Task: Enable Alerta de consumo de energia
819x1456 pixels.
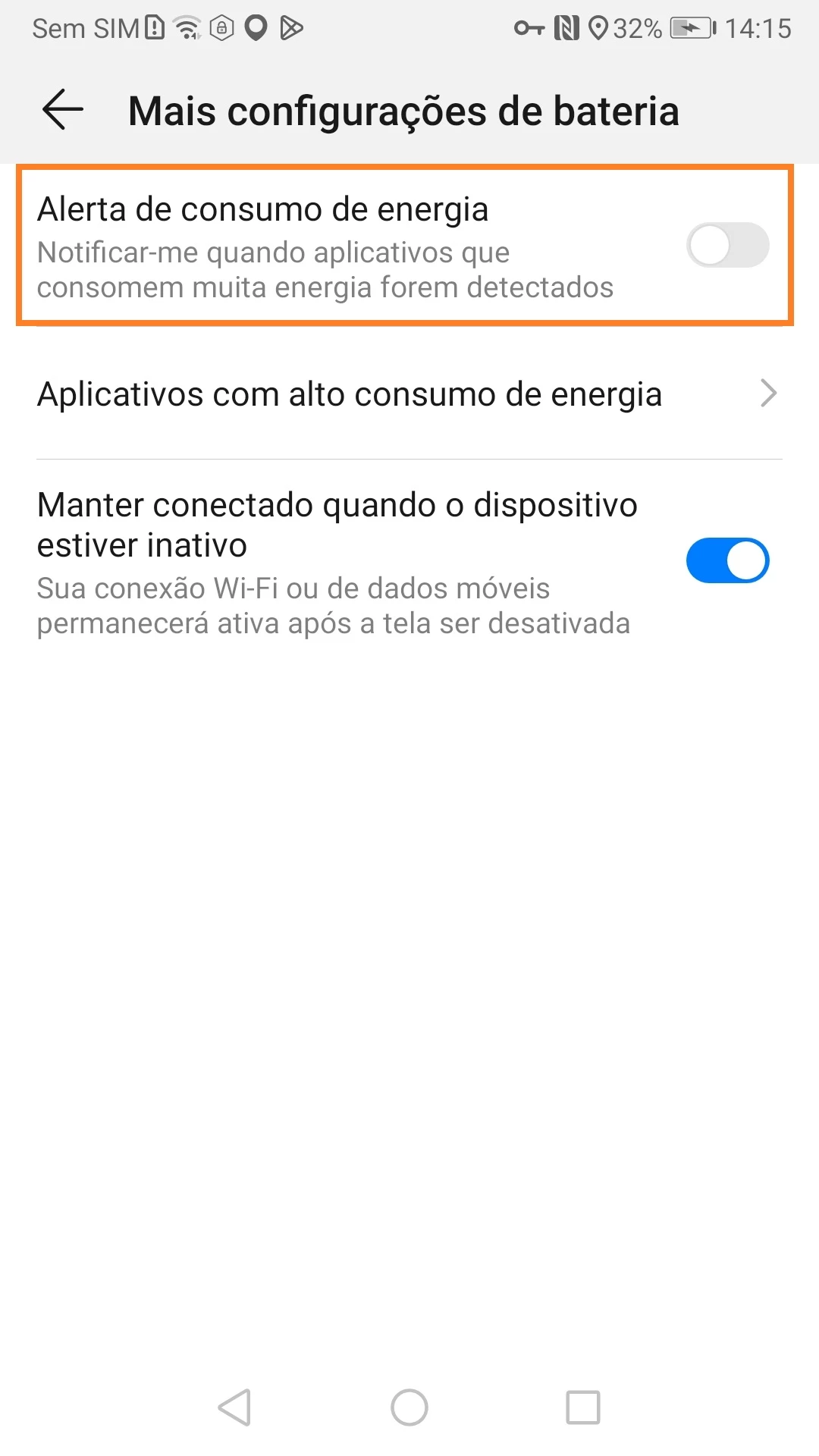Action: pos(727,245)
